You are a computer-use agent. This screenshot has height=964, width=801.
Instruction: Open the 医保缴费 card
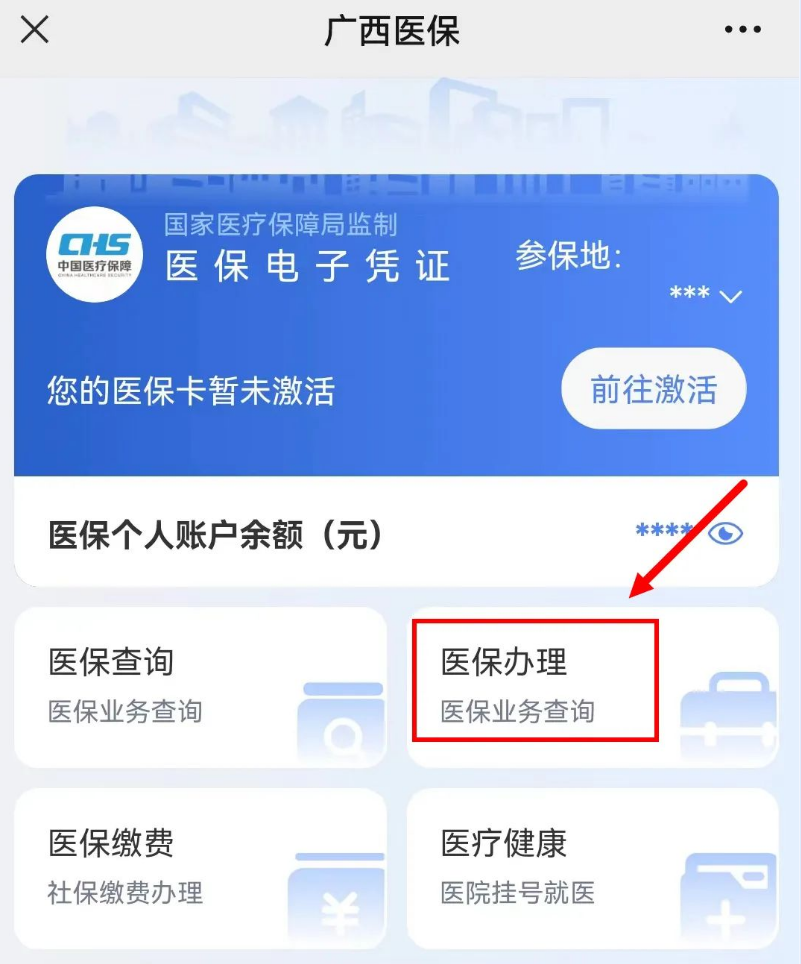(x=200, y=867)
